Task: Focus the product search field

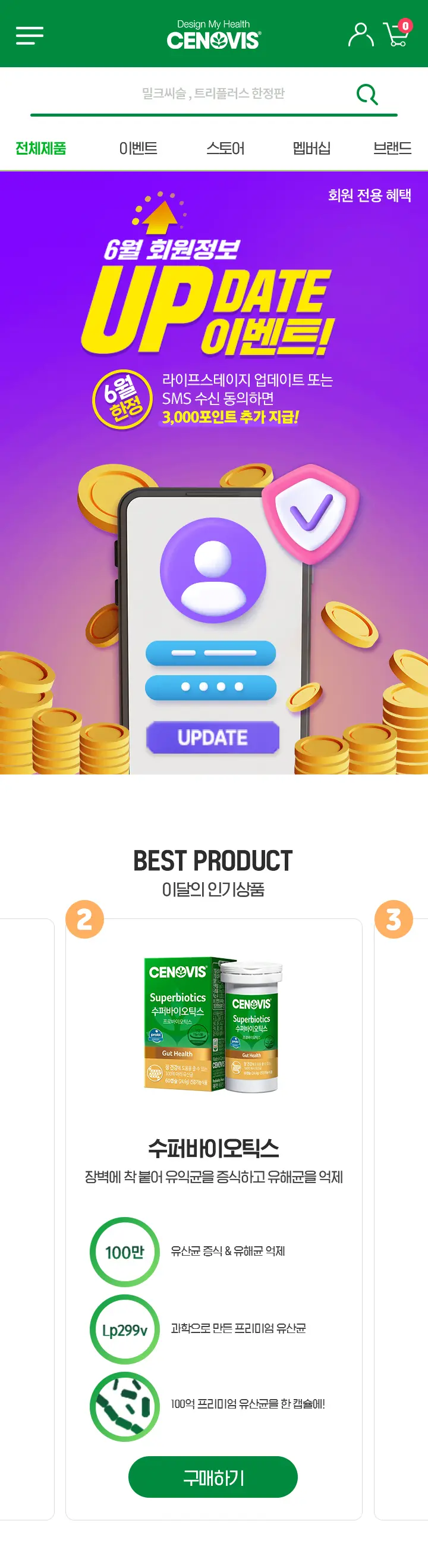Action: [213, 94]
